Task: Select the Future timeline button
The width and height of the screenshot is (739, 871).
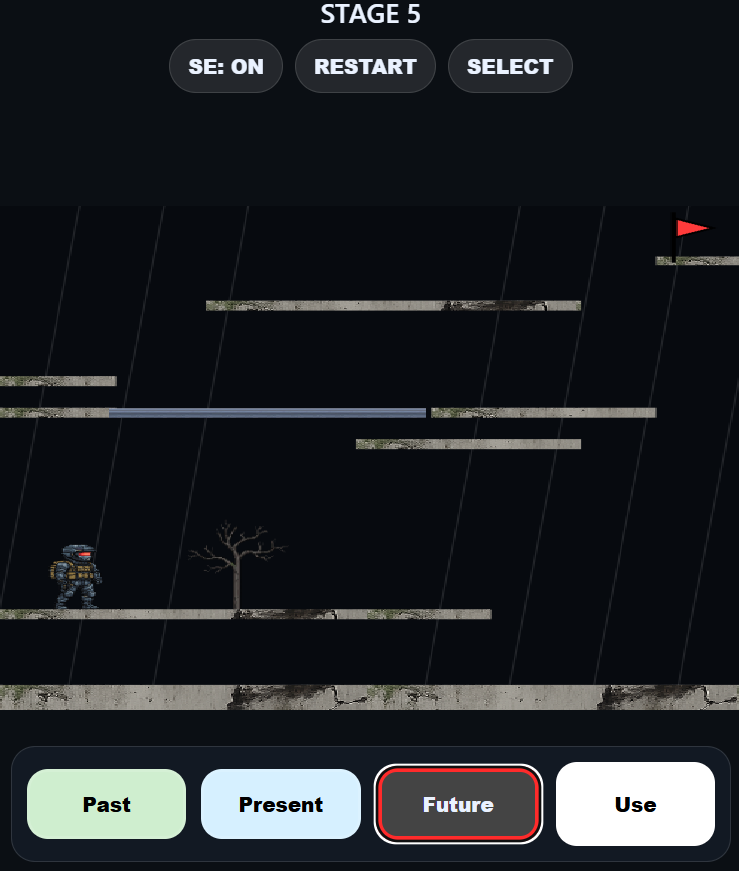Action: 458,805
